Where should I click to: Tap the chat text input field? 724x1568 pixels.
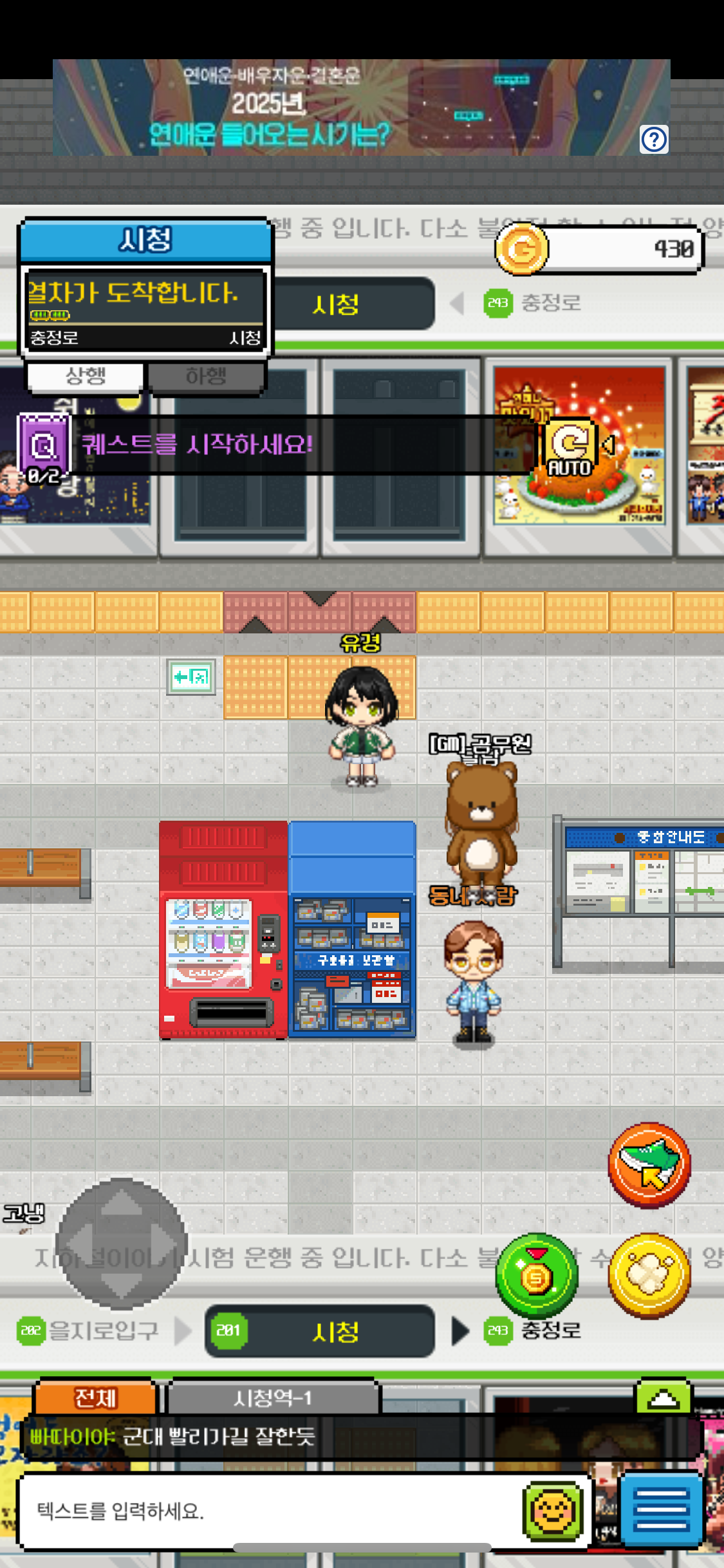click(270, 1510)
